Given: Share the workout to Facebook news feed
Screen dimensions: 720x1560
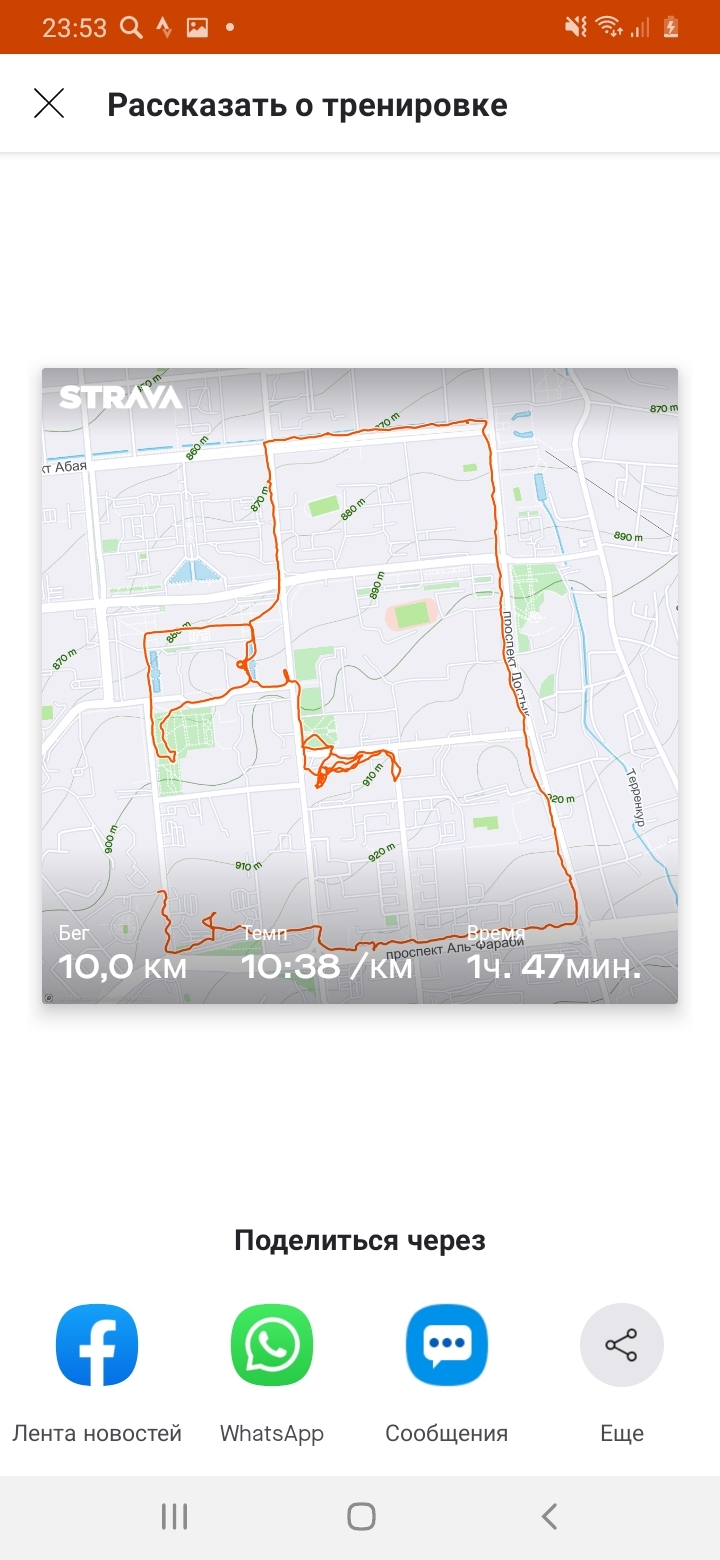Looking at the screenshot, I should tap(97, 1345).
